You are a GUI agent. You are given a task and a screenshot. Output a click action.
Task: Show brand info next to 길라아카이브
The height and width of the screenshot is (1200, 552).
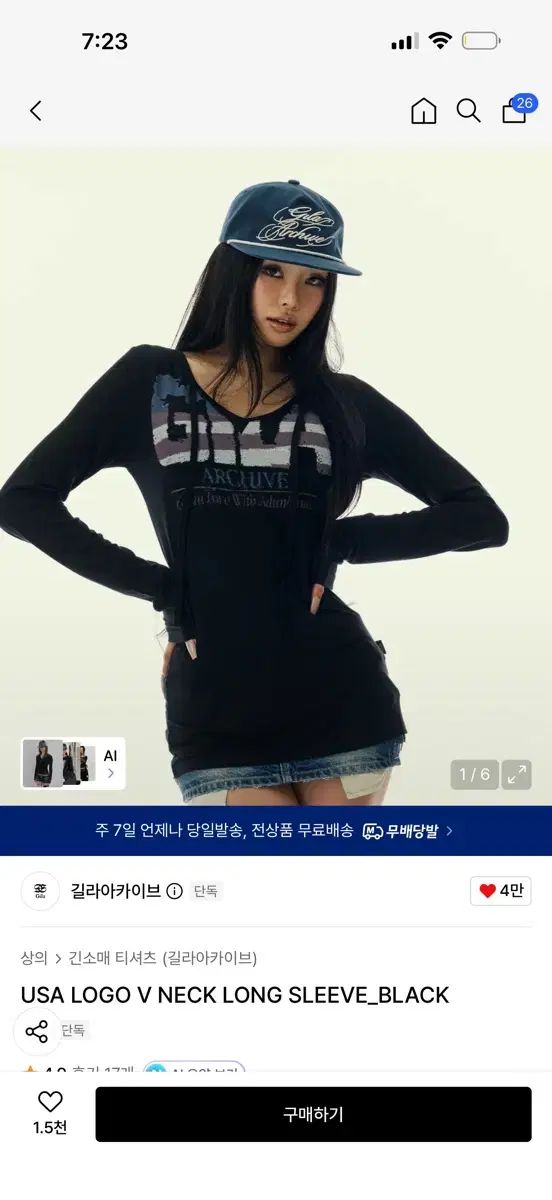tap(174, 891)
